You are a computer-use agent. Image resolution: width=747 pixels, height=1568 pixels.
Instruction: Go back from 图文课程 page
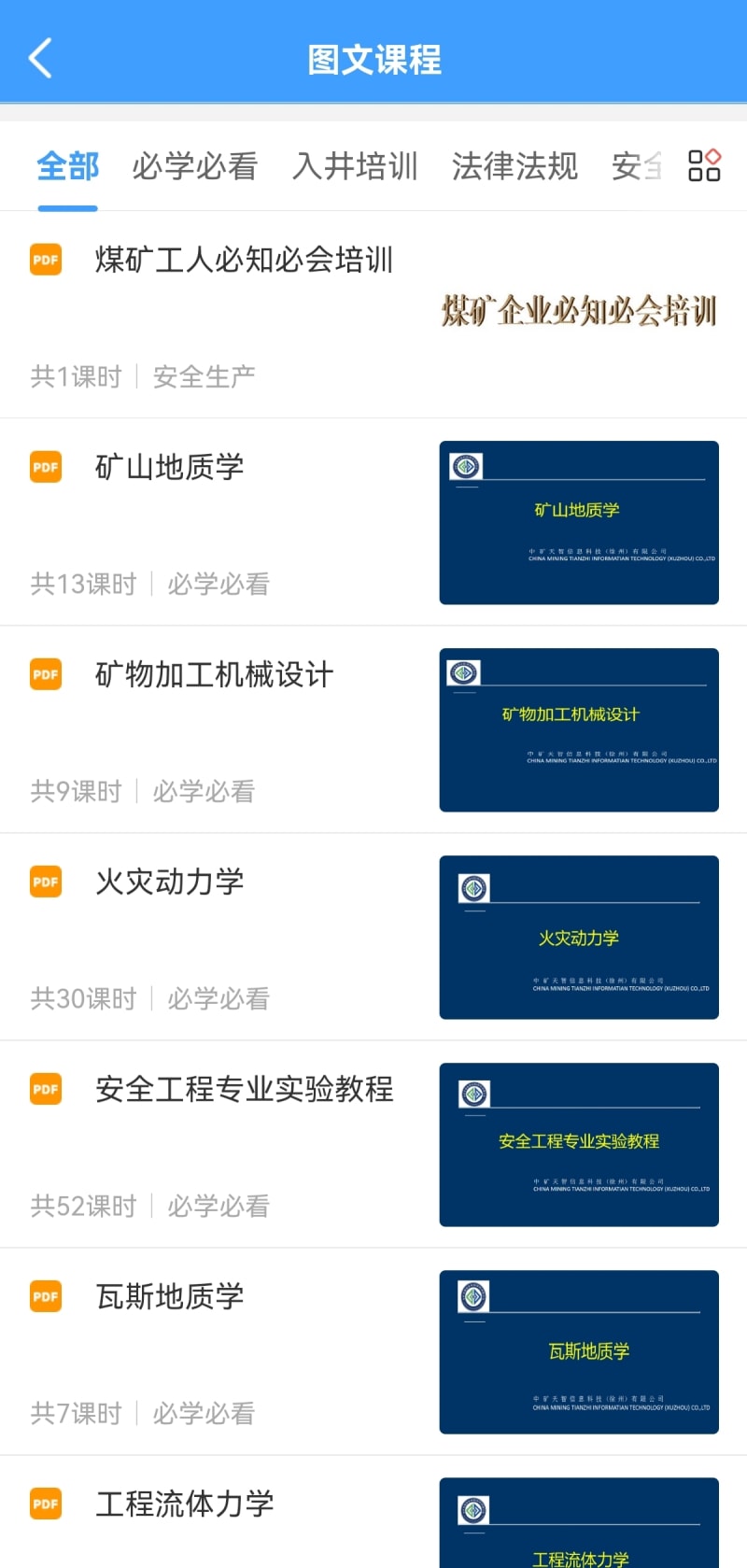[x=40, y=59]
